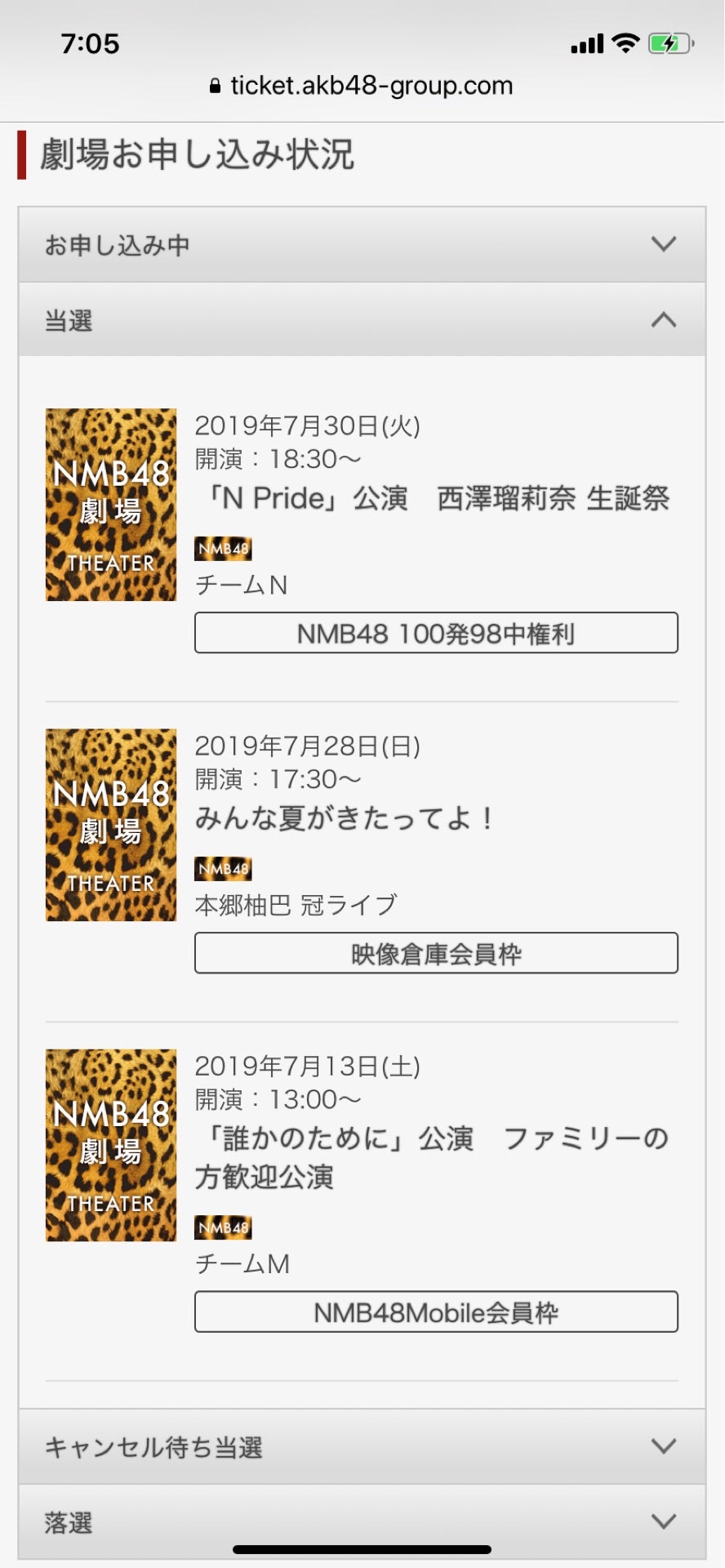
Task: Expand the 落選 section
Action: 362,1521
